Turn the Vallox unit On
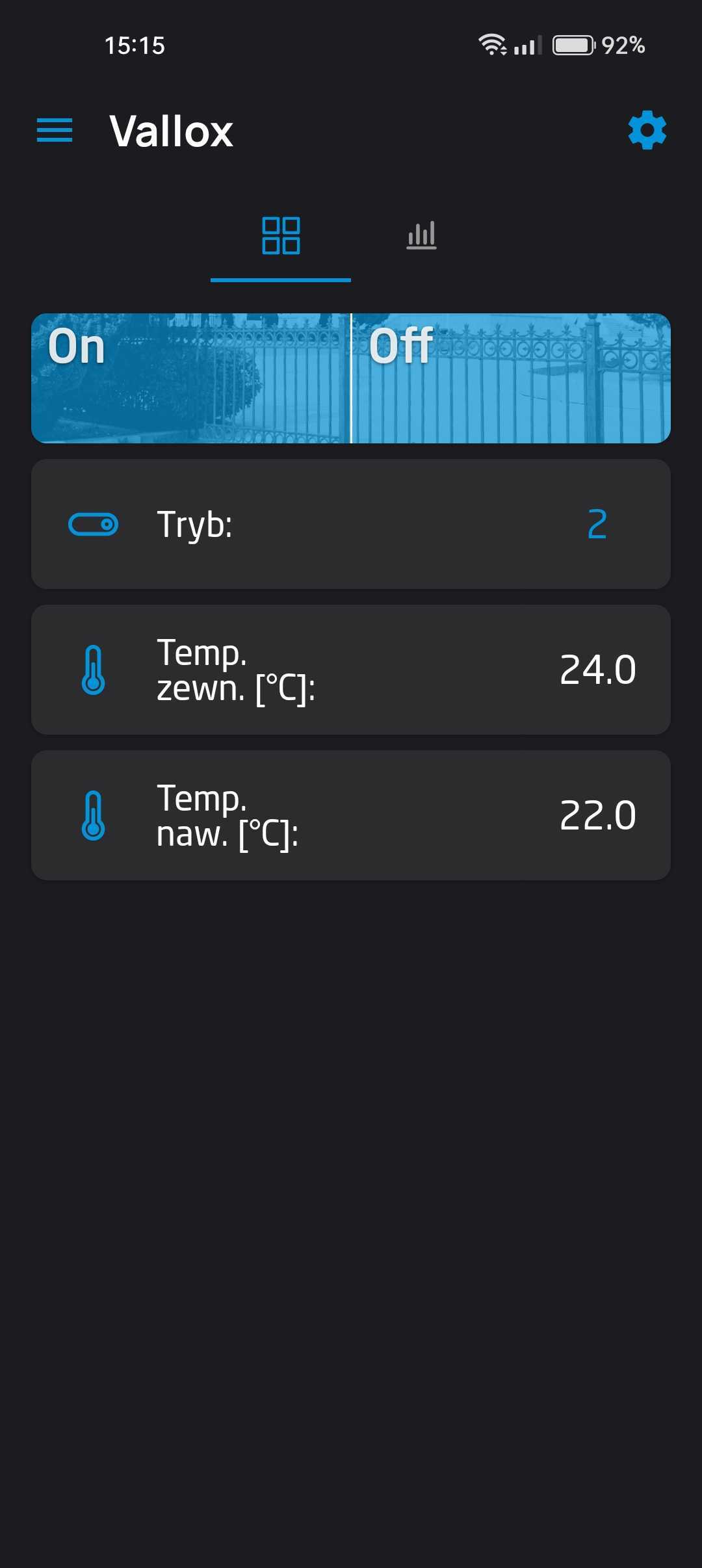The width and height of the screenshot is (702, 1568). click(x=190, y=378)
